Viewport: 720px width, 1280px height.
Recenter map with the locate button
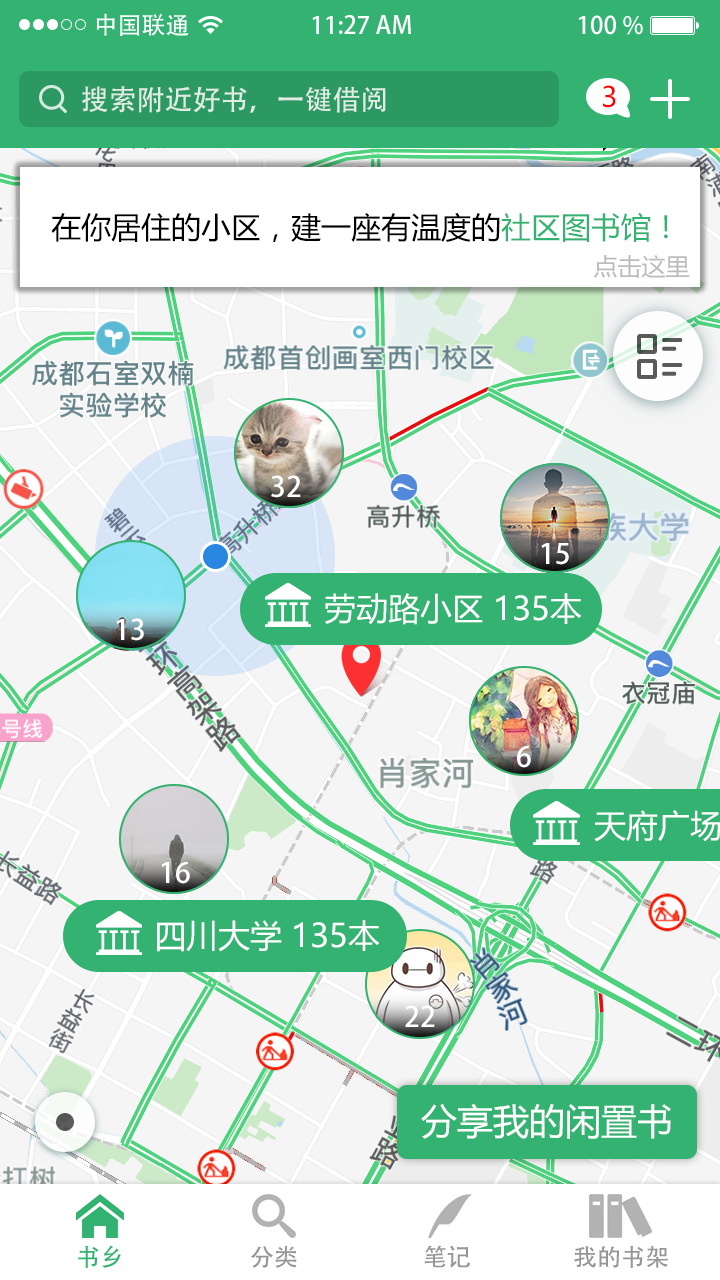point(65,1122)
